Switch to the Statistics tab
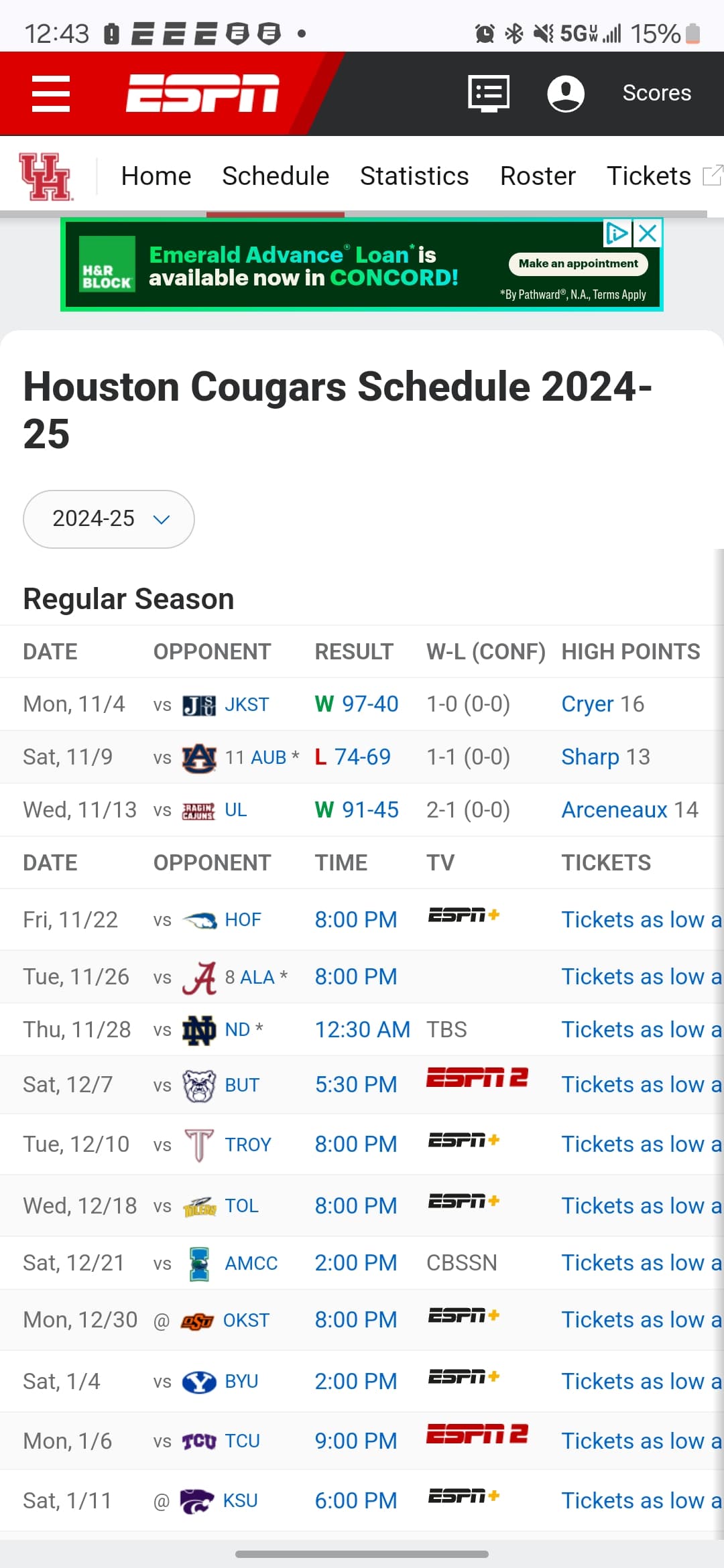Viewport: 724px width, 1568px height. 414,176
